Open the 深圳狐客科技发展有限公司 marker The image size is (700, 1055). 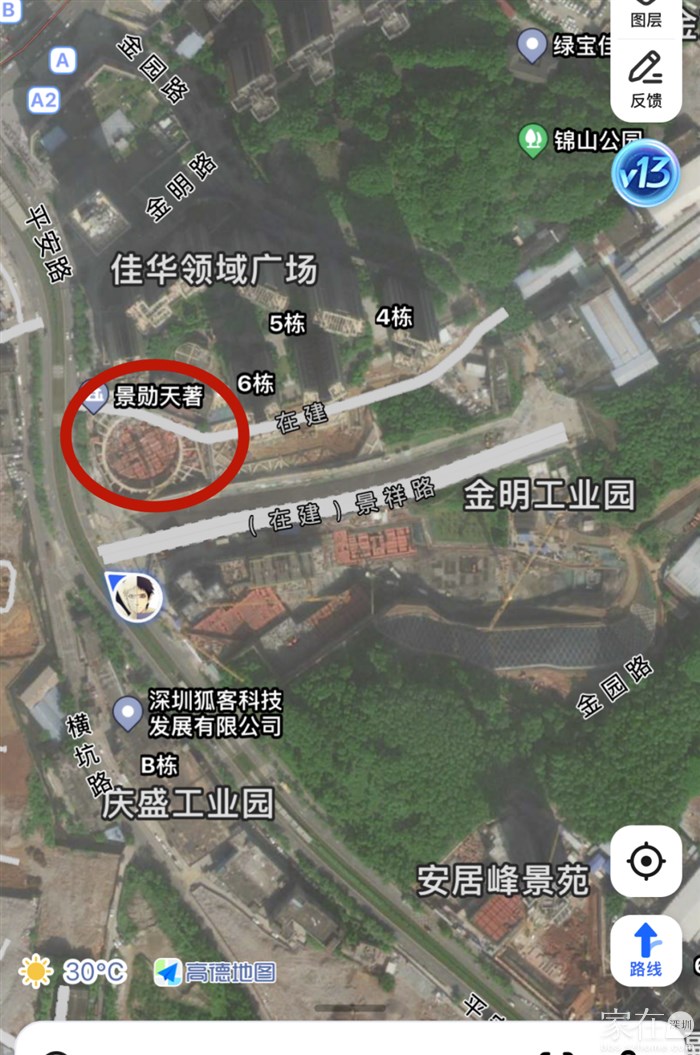coord(127,713)
